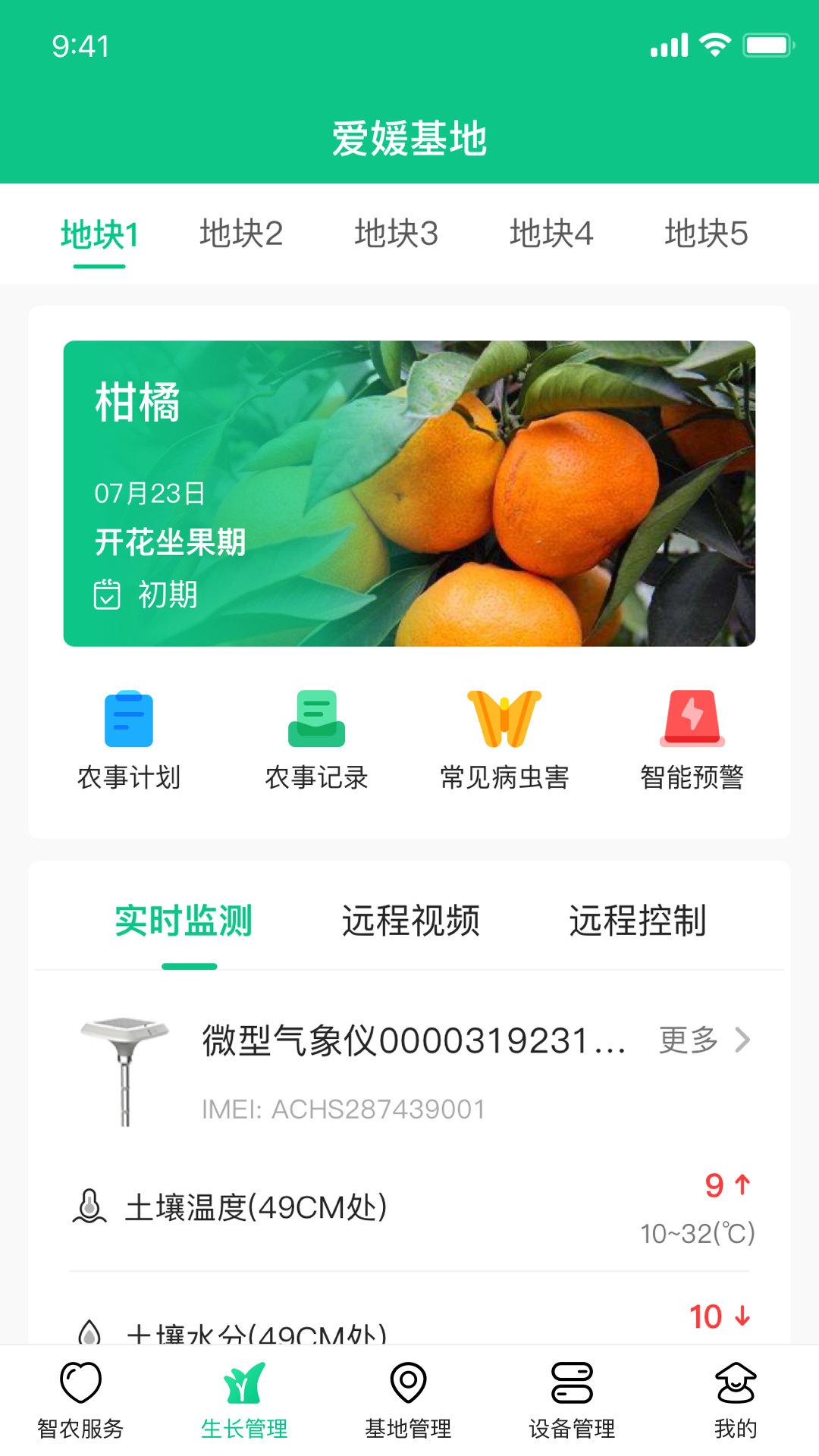Open the 智能预警 alarm icon
Screen dimensions: 819x1456
(x=691, y=718)
